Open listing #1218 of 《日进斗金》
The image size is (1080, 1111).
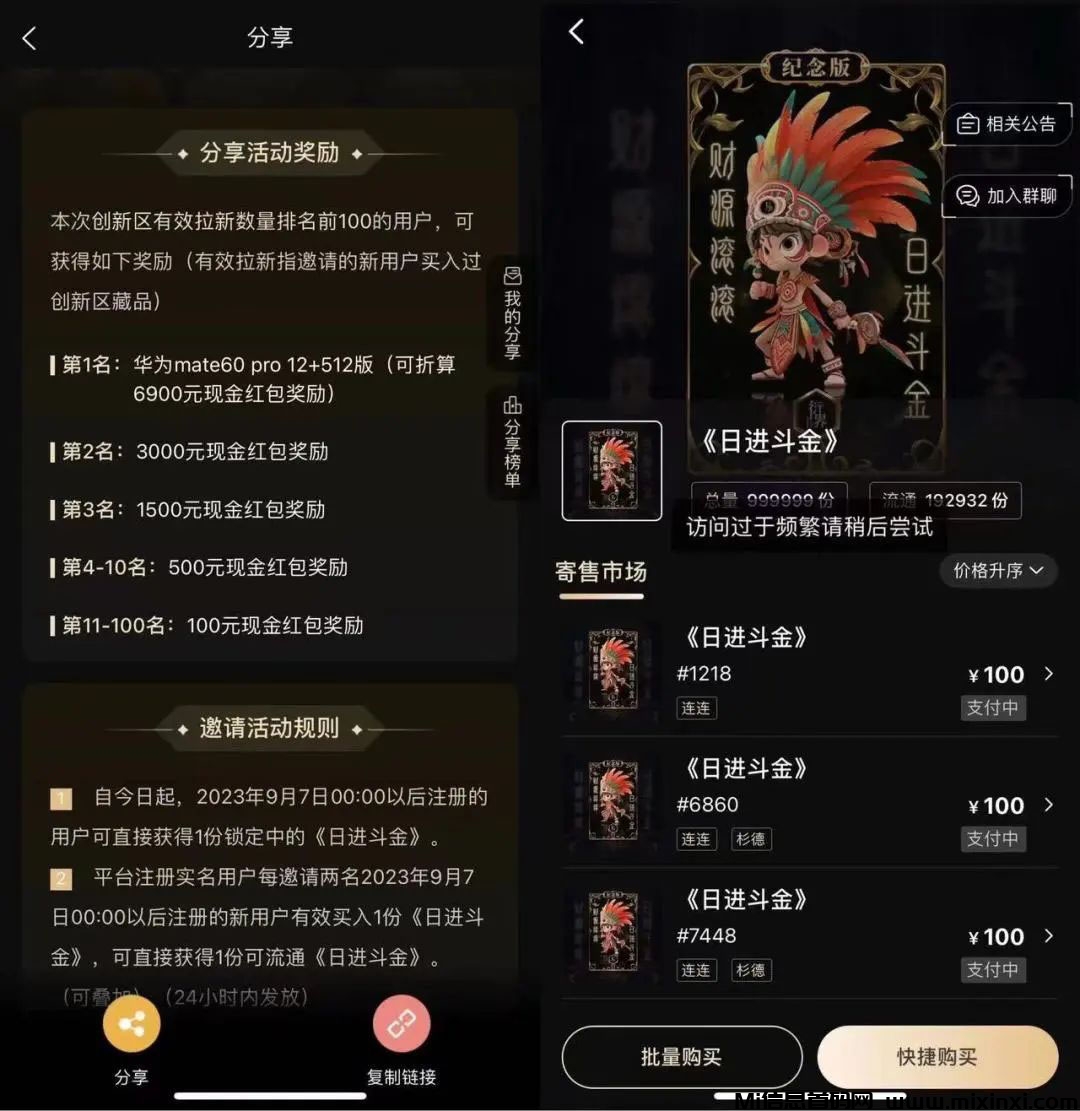(x=810, y=672)
